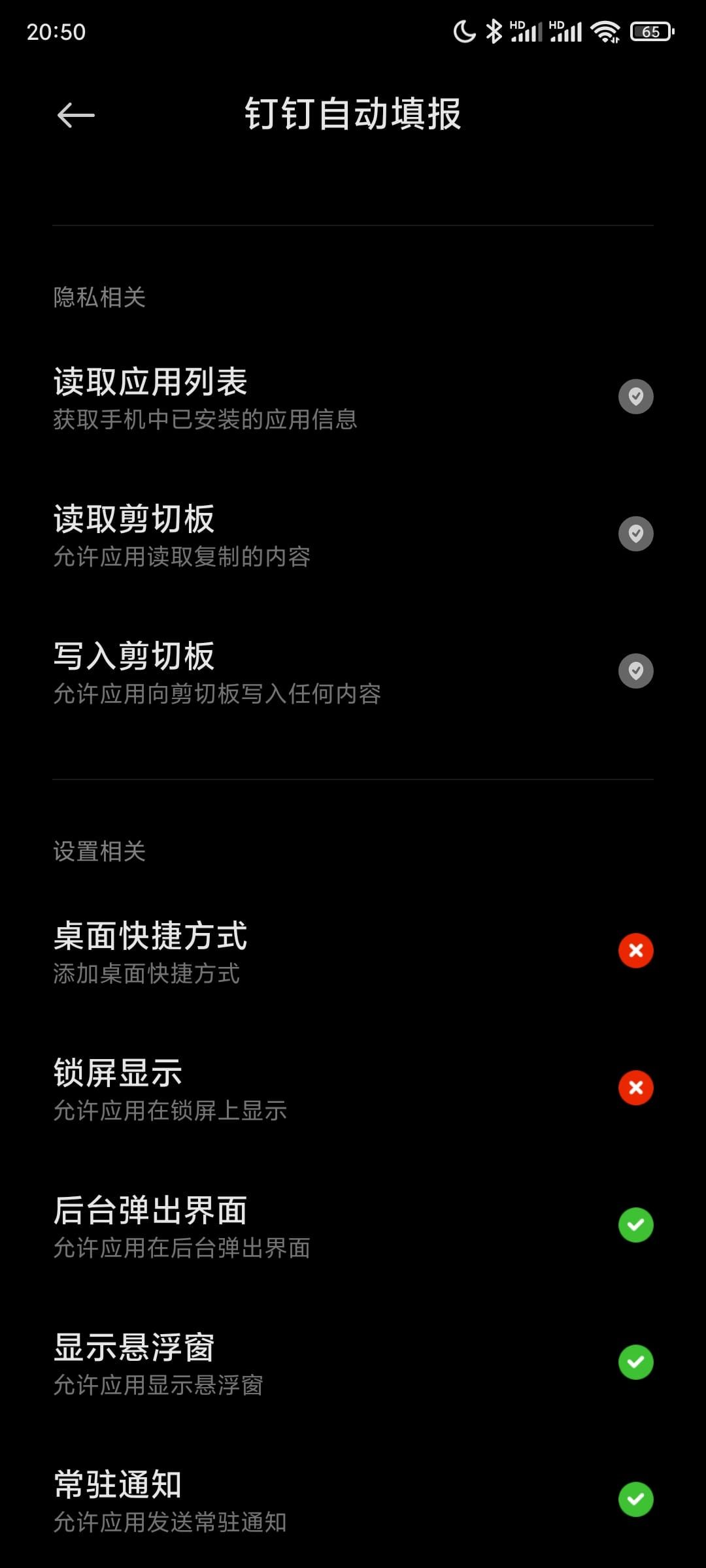The width and height of the screenshot is (706, 1568).
Task: Tap the 锁屏显示 setting row
Action: [x=261, y=1086]
